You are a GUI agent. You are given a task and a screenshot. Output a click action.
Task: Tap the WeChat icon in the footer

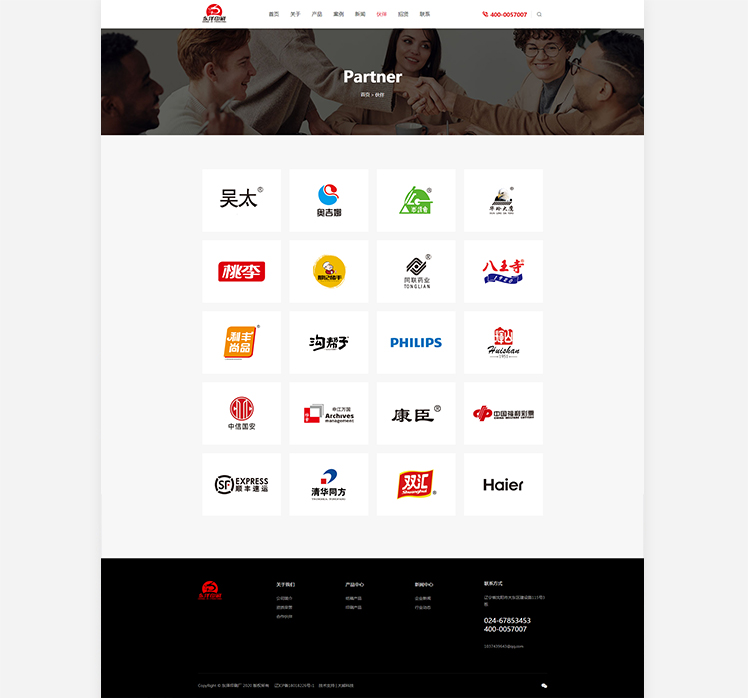coord(544,686)
